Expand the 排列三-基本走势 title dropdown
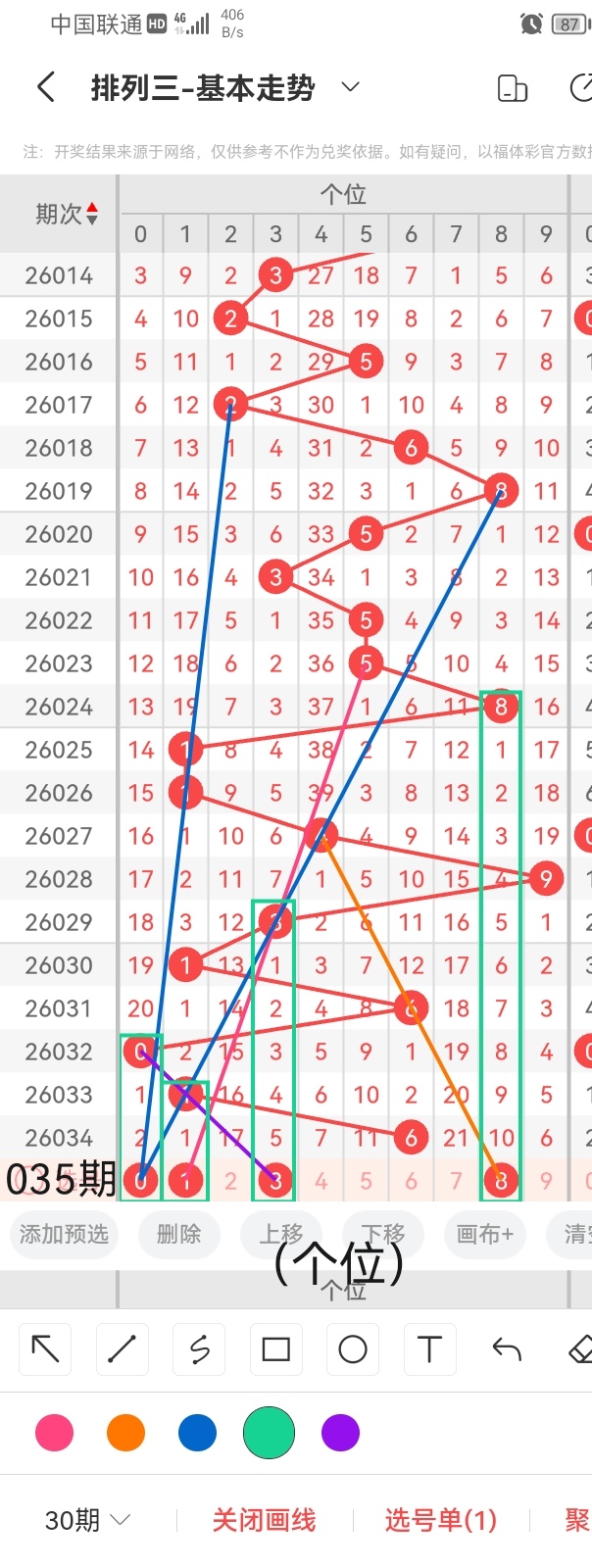 pyautogui.click(x=350, y=87)
